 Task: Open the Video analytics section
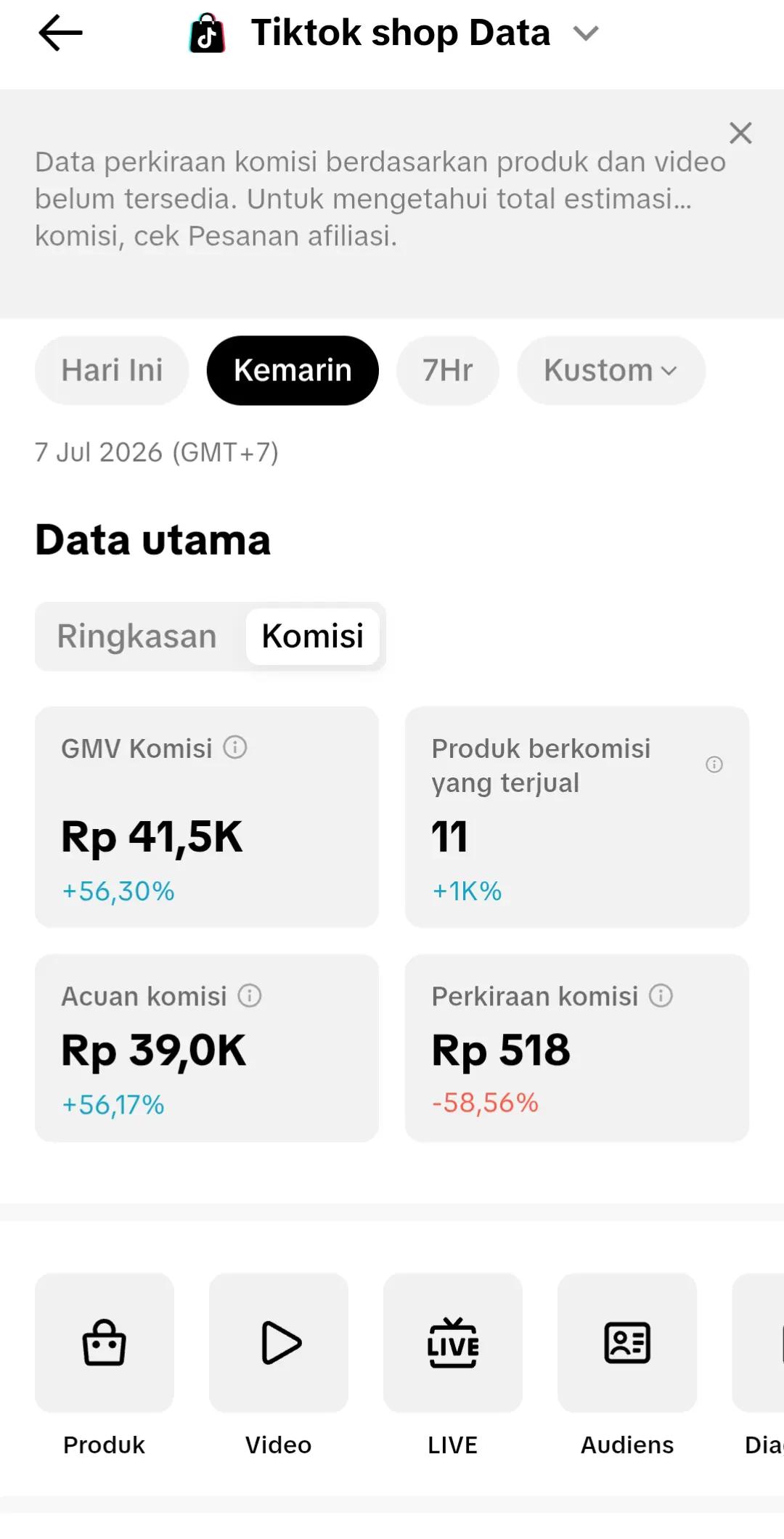(x=279, y=1365)
